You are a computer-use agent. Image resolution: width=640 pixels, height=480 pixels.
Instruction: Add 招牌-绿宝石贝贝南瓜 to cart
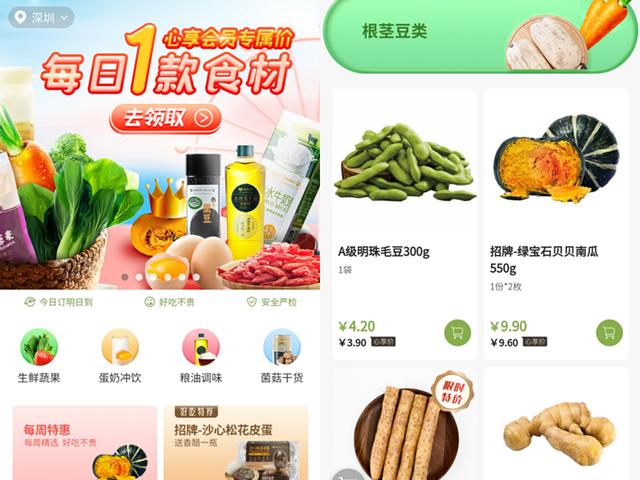coord(609,332)
